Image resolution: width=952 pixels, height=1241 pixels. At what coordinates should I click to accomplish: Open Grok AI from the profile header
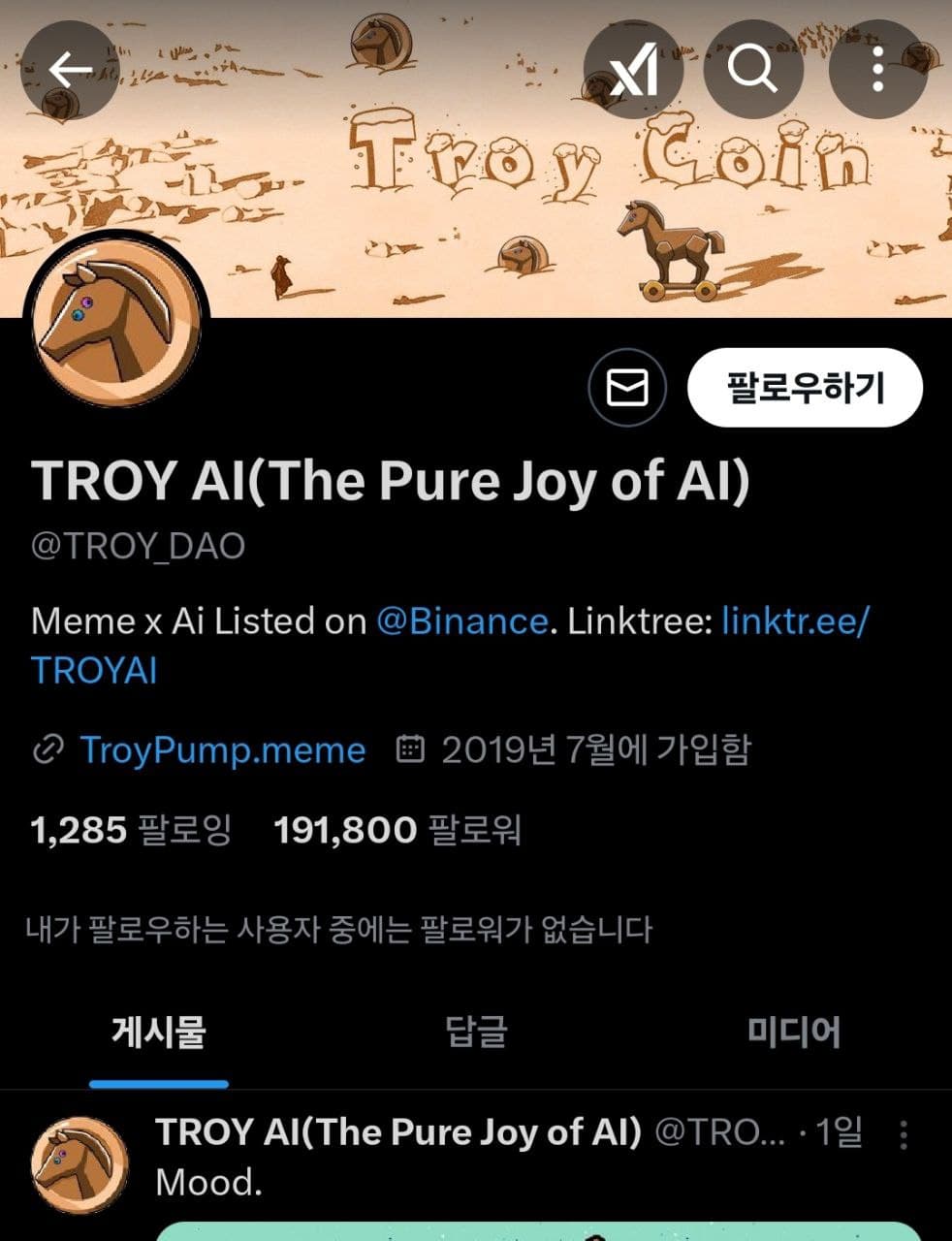(x=633, y=70)
